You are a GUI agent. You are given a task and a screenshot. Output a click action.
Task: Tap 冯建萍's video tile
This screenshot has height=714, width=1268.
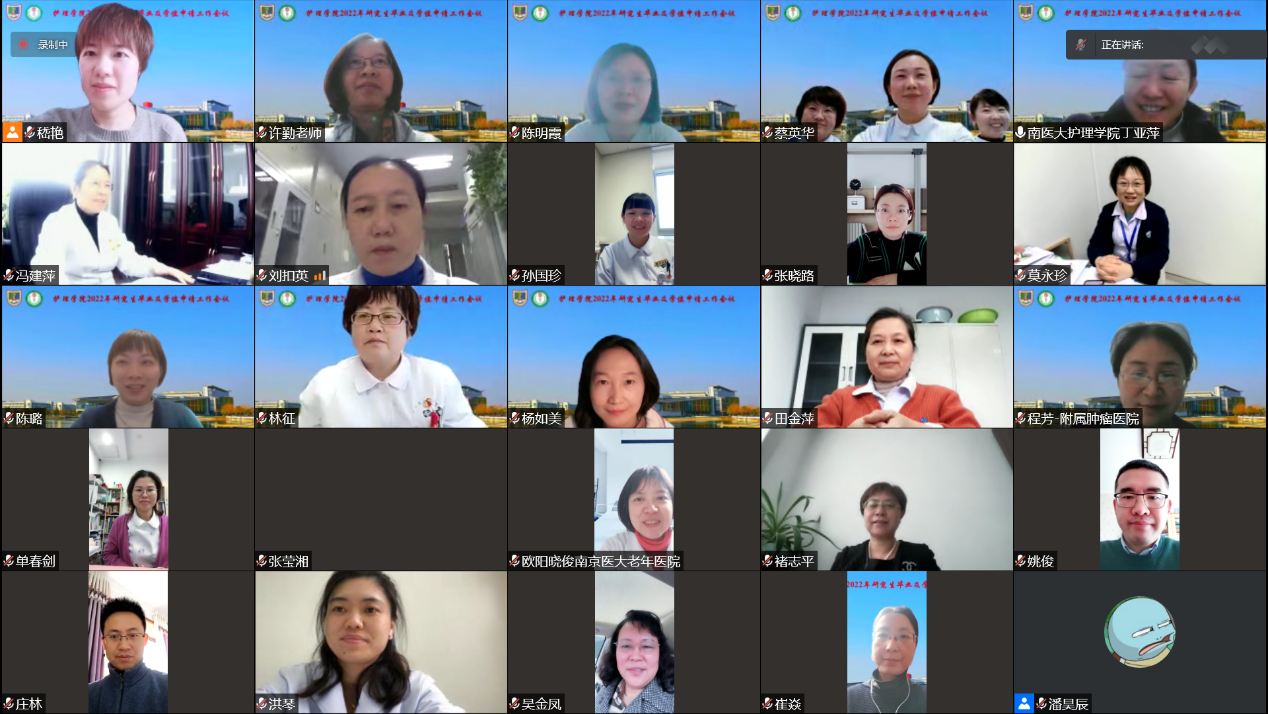127,214
